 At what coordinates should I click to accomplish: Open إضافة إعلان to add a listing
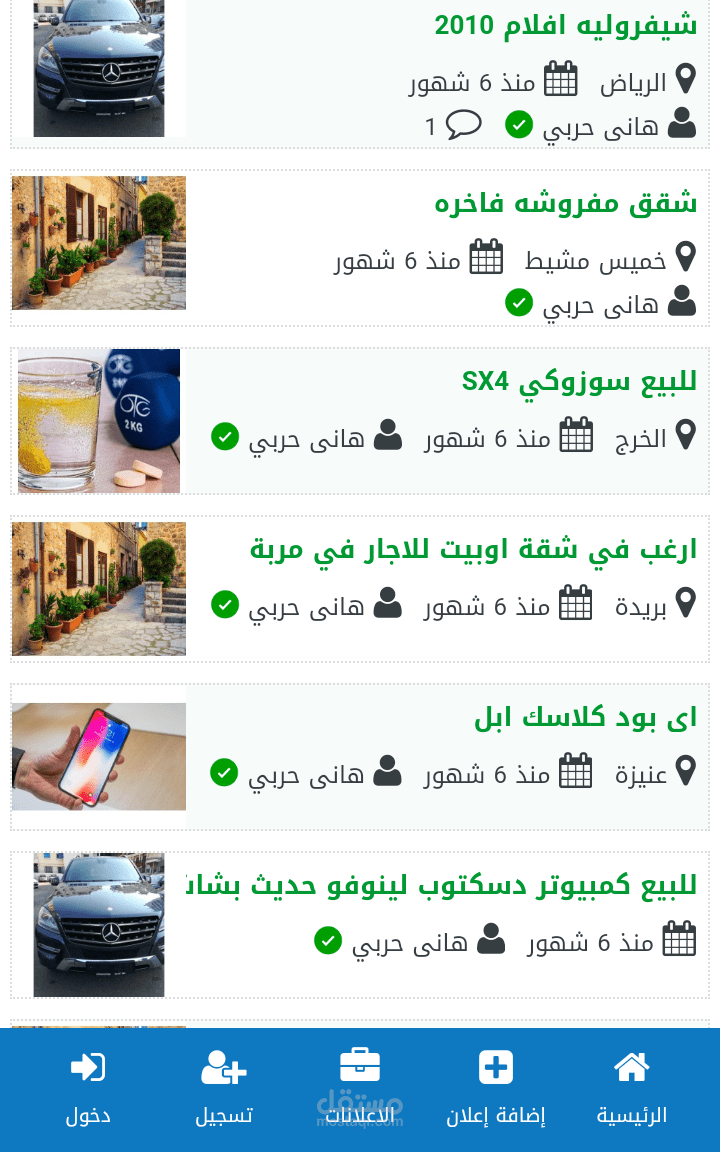coord(495,1089)
